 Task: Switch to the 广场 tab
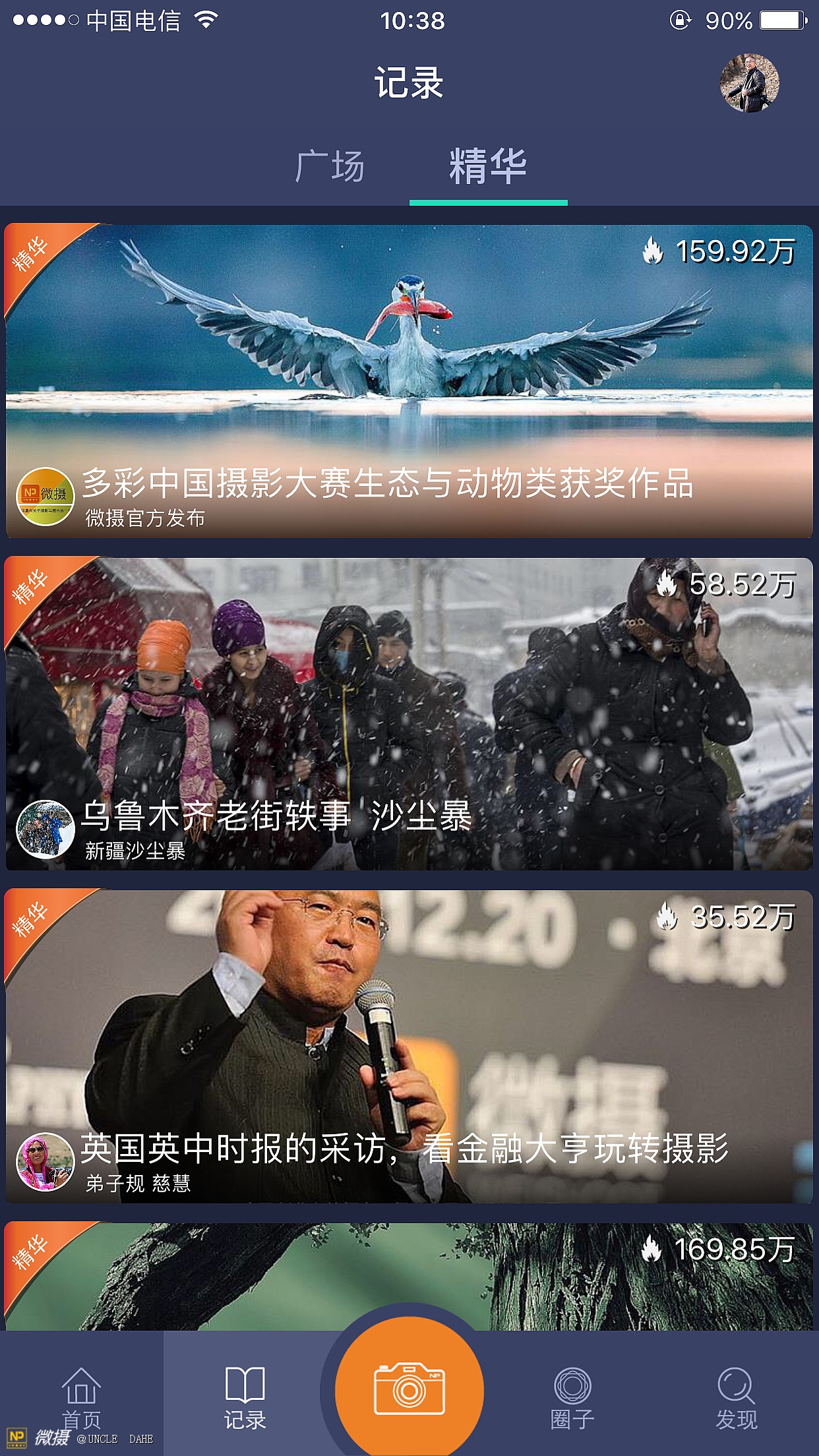click(x=330, y=166)
